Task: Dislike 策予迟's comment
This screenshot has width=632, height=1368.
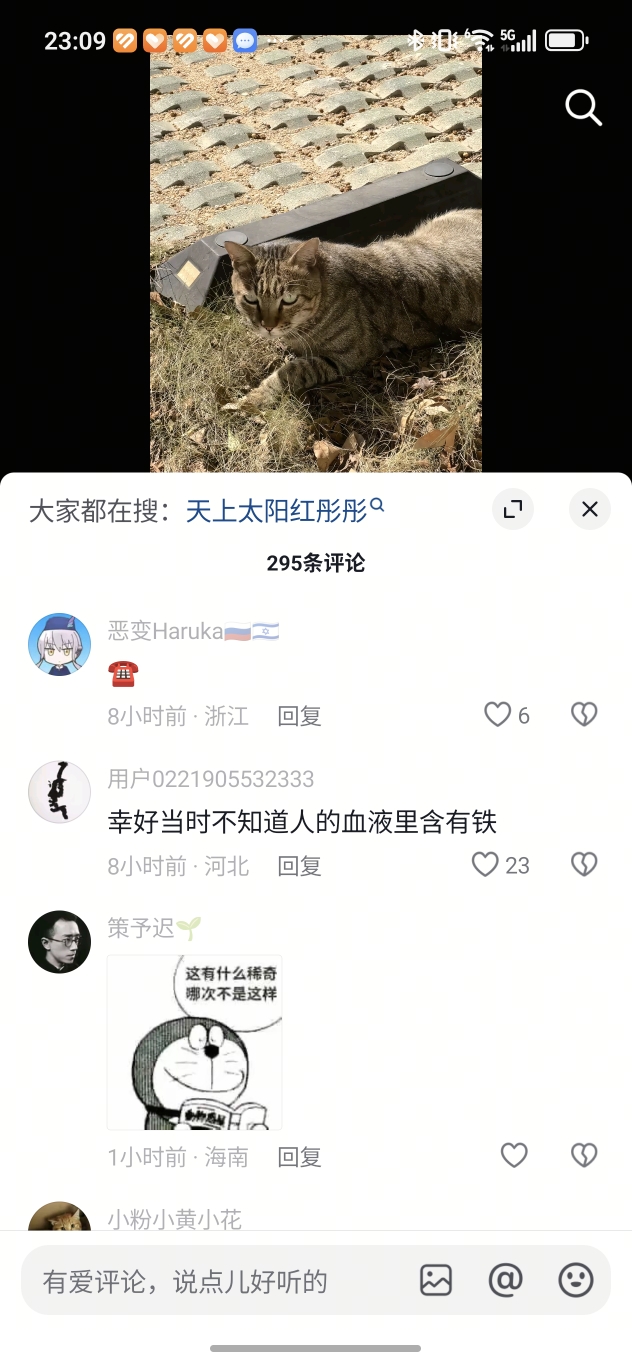Action: coord(583,1156)
